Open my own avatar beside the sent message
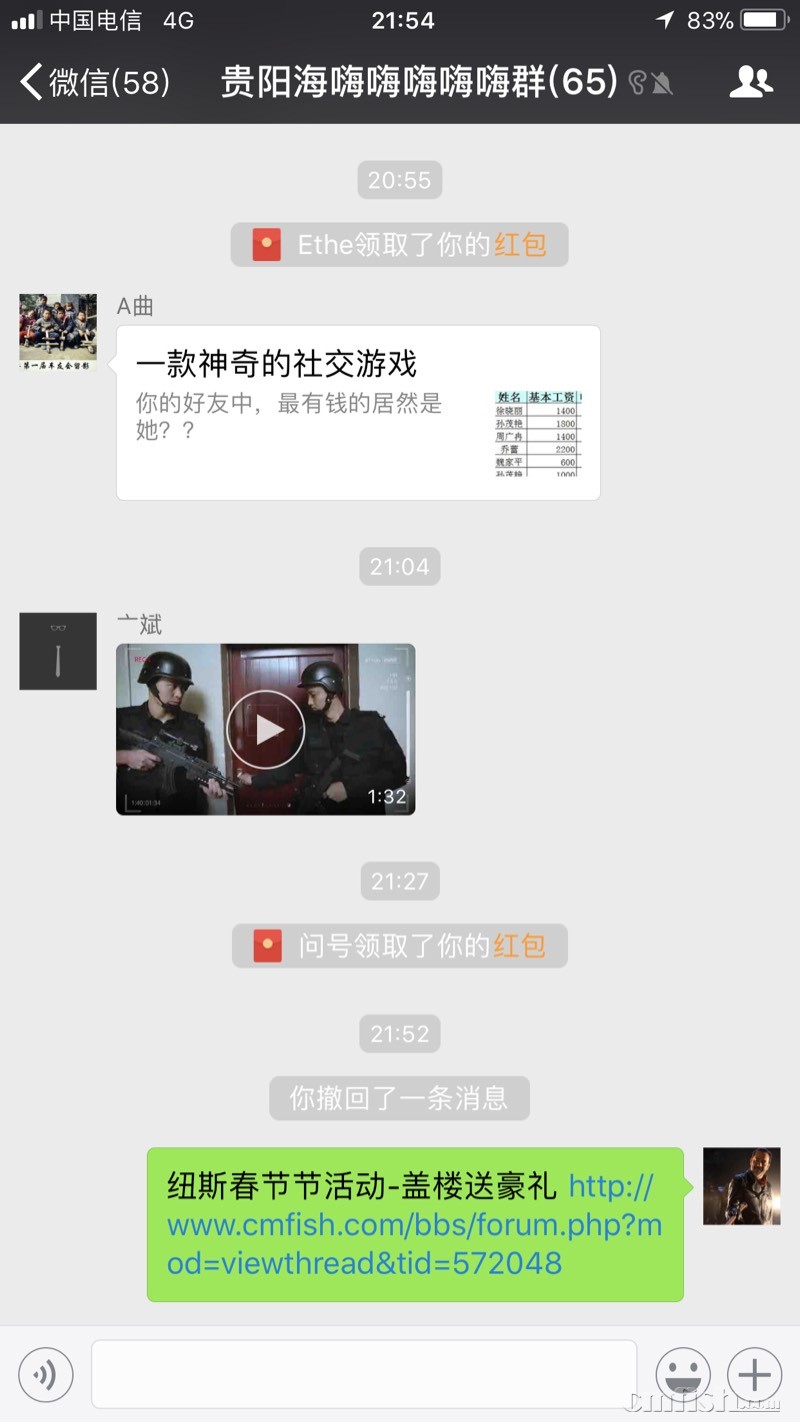800x1423 pixels. click(741, 1186)
